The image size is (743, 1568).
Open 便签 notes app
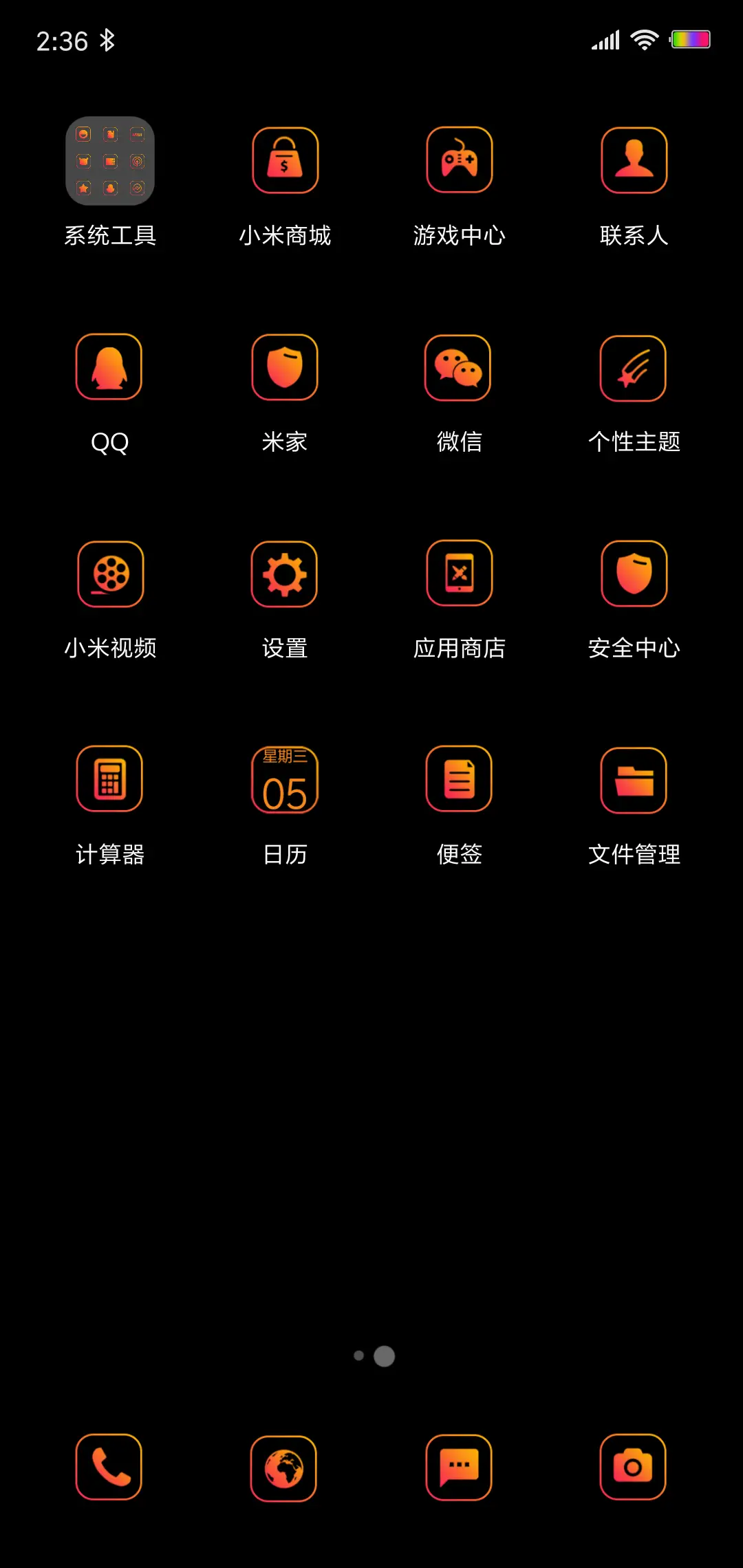tap(459, 779)
